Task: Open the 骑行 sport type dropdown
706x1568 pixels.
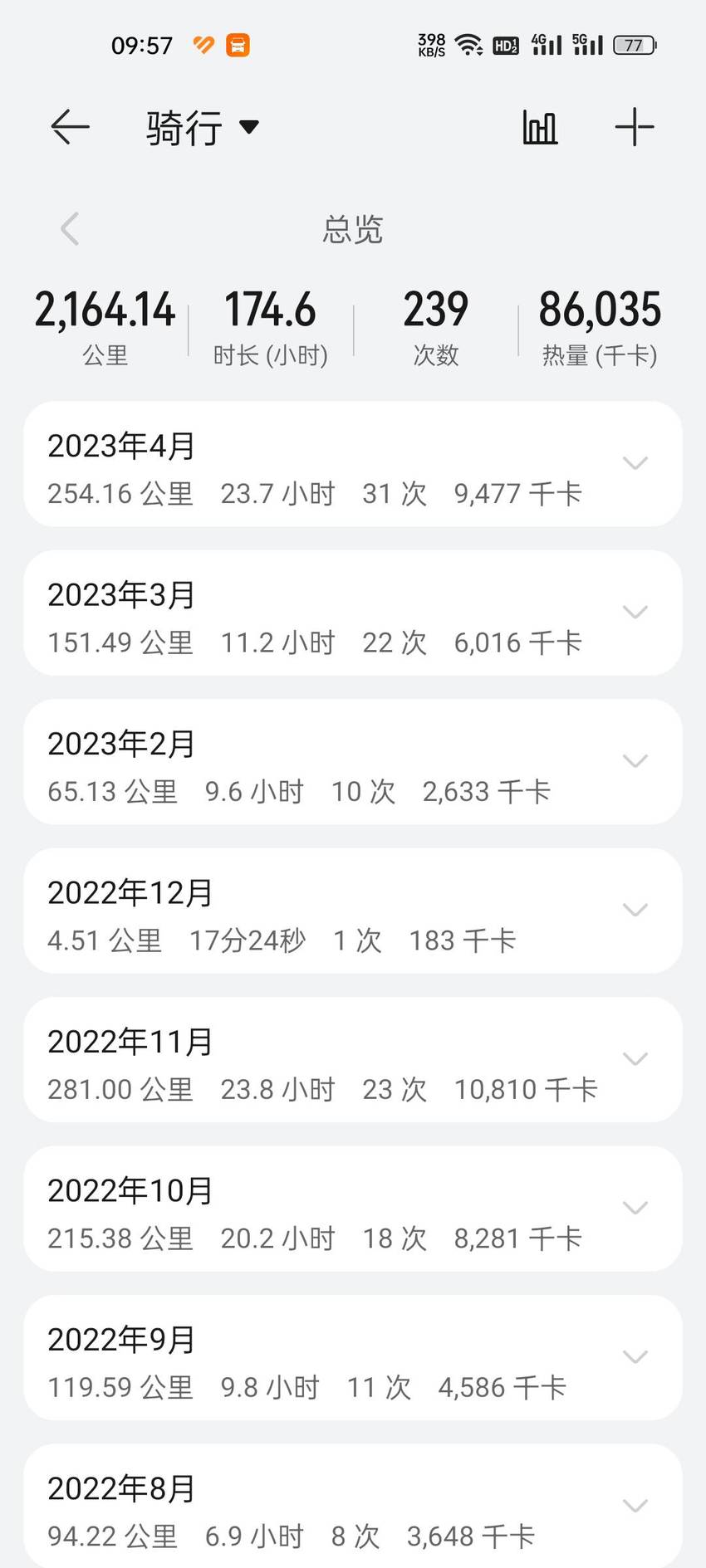Action: pos(203,128)
